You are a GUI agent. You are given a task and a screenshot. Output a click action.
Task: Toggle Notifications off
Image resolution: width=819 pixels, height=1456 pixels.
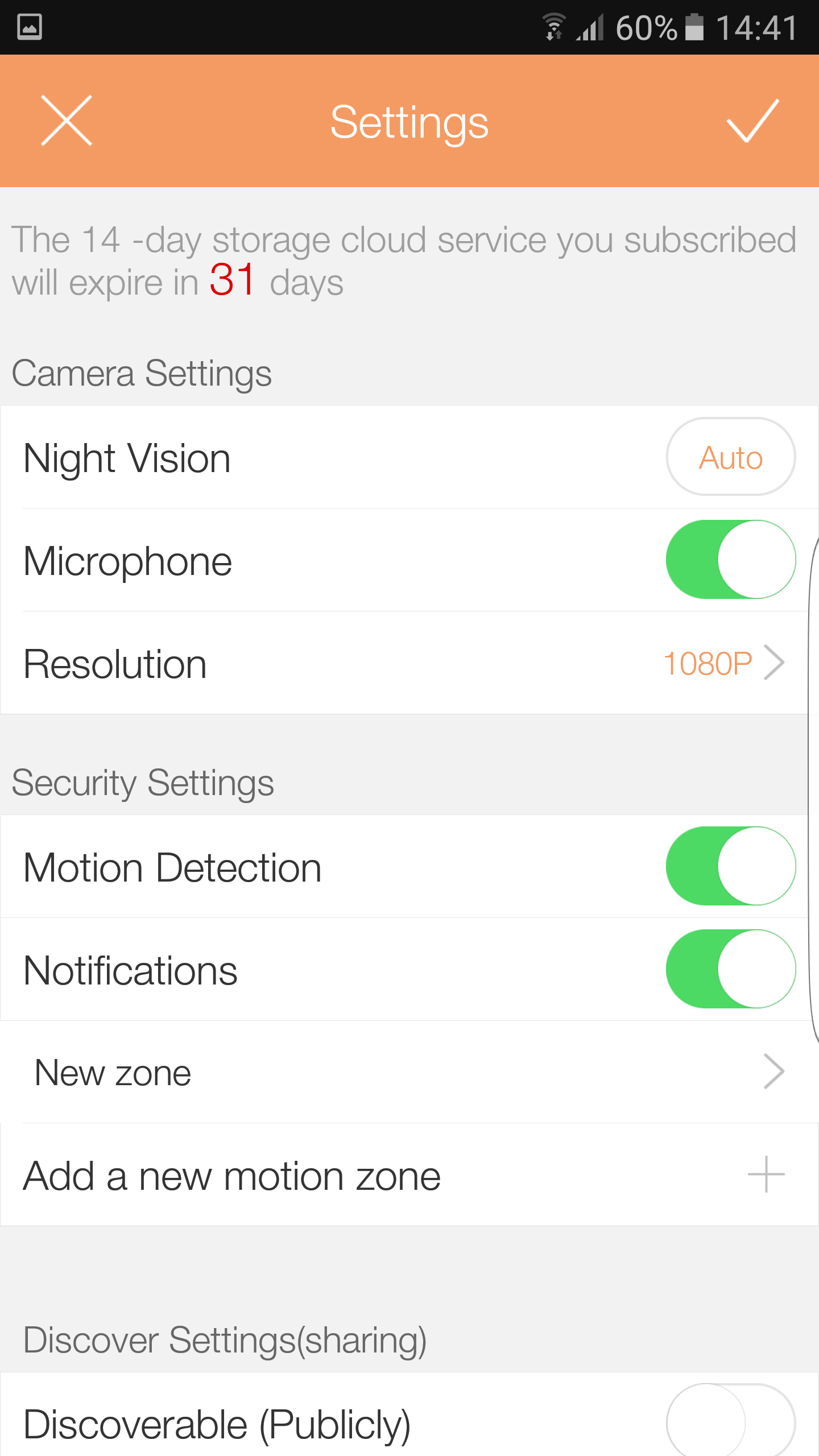(x=730, y=969)
